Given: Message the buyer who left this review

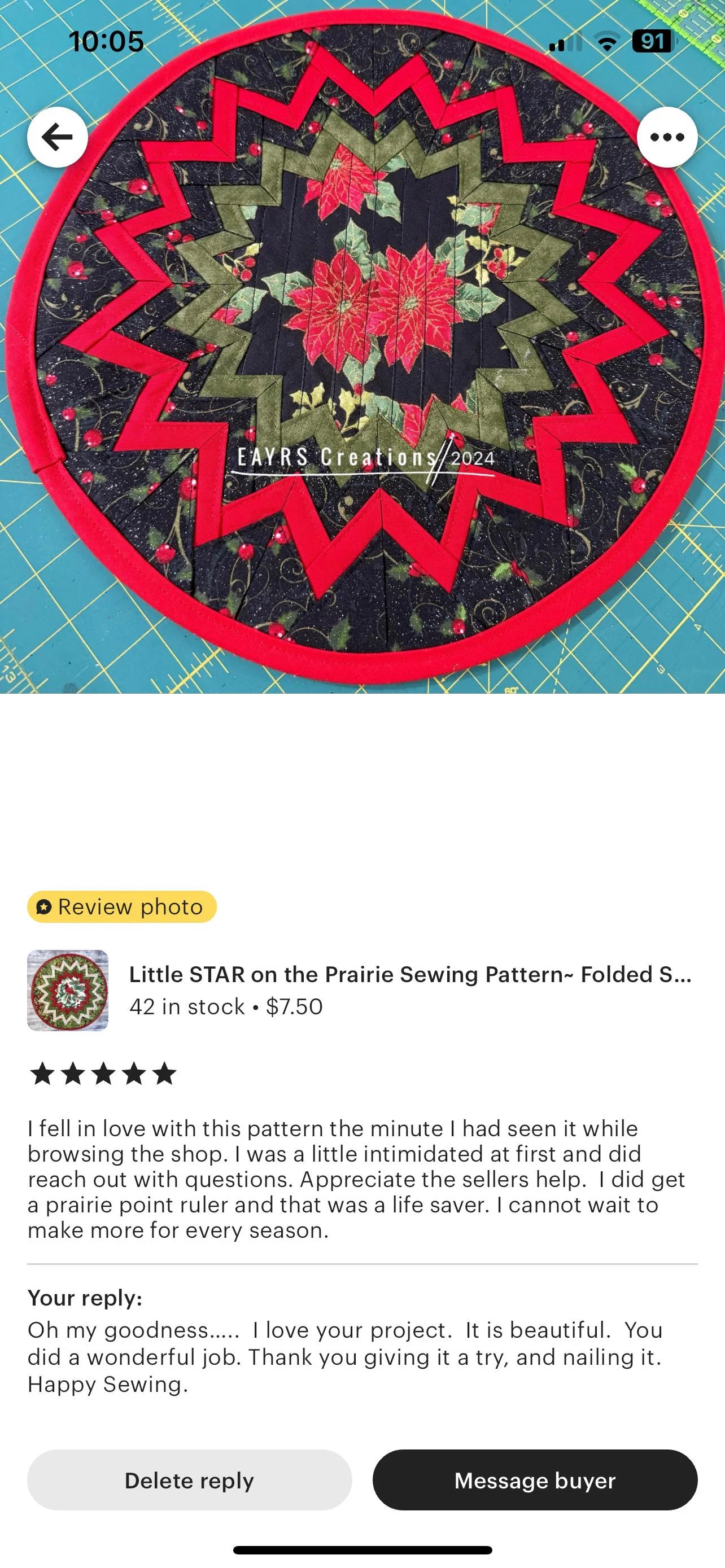Looking at the screenshot, I should tap(535, 1480).
